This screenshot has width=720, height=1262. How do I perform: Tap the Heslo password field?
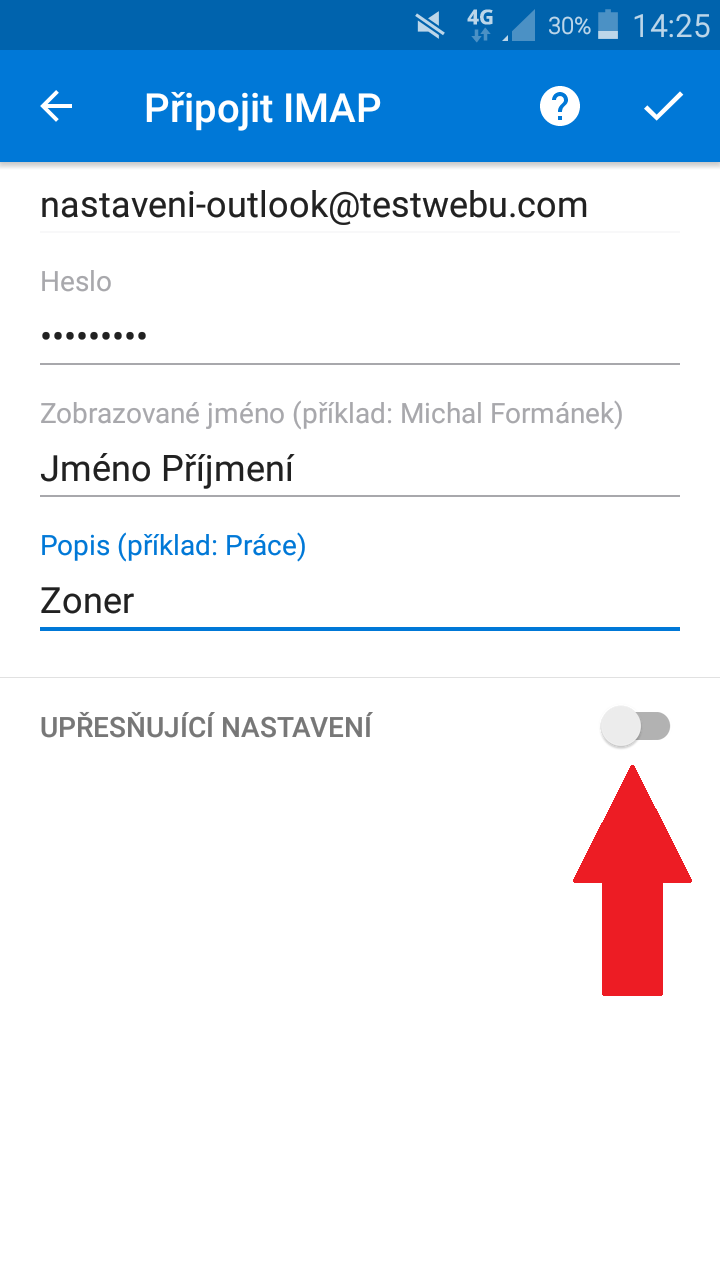coord(360,336)
